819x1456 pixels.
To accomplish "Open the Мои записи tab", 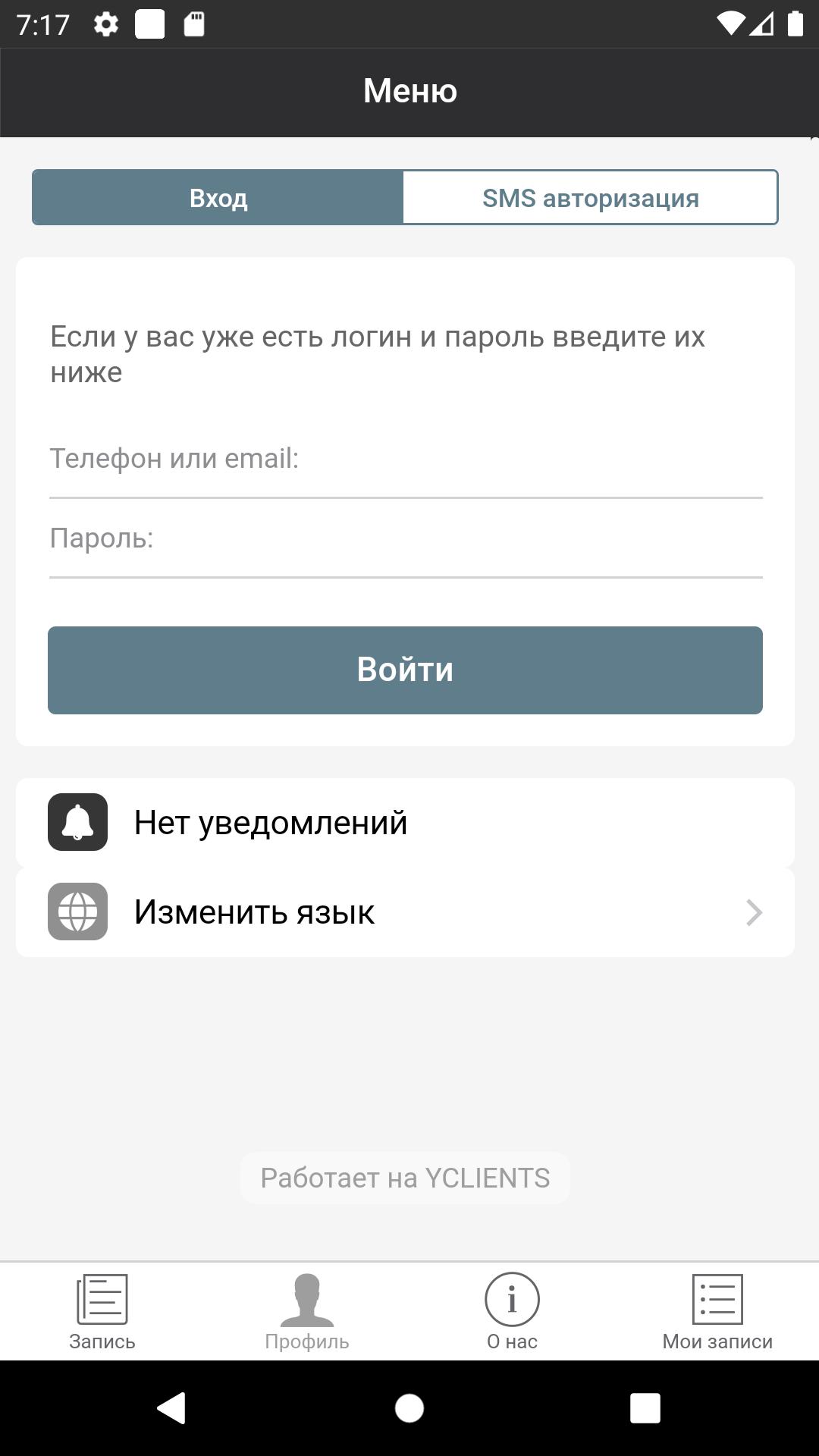I will click(717, 1312).
